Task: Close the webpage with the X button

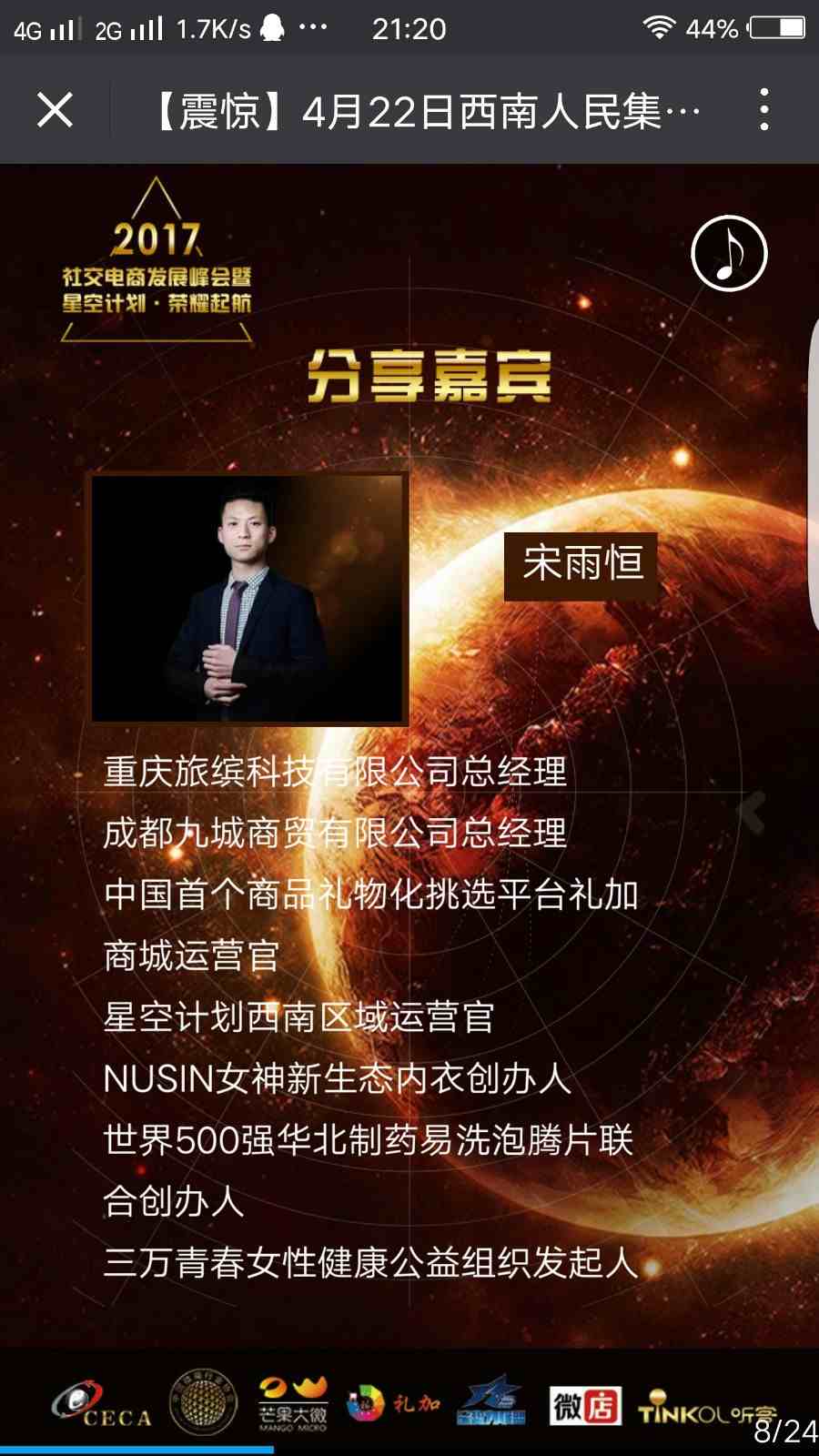Action: click(x=55, y=111)
